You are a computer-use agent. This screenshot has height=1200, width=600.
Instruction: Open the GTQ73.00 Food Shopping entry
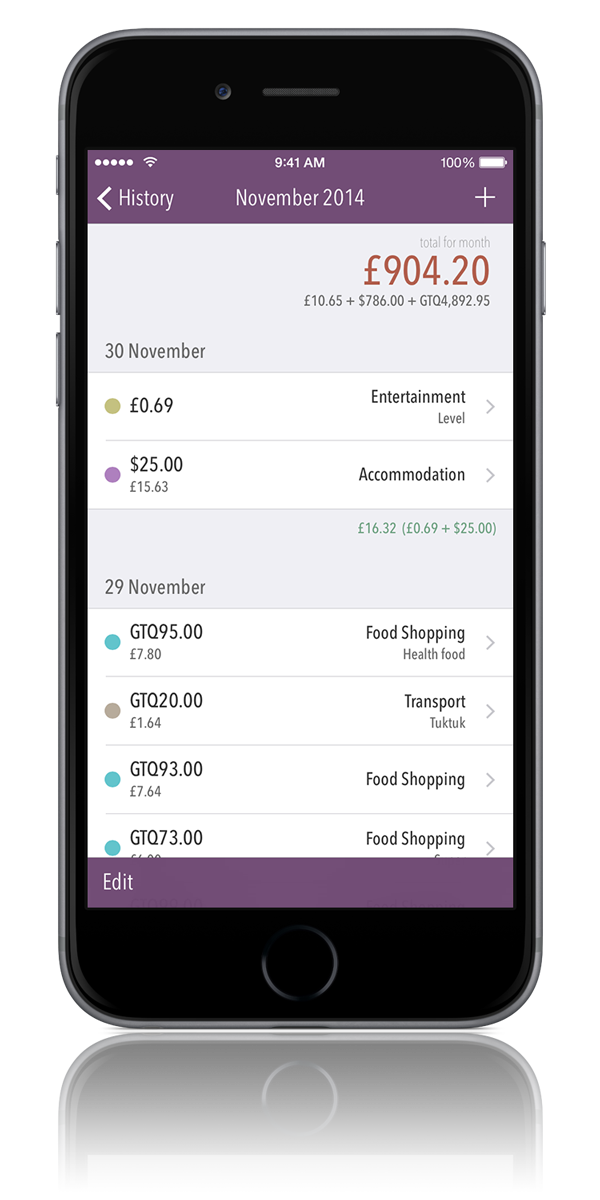coord(300,836)
